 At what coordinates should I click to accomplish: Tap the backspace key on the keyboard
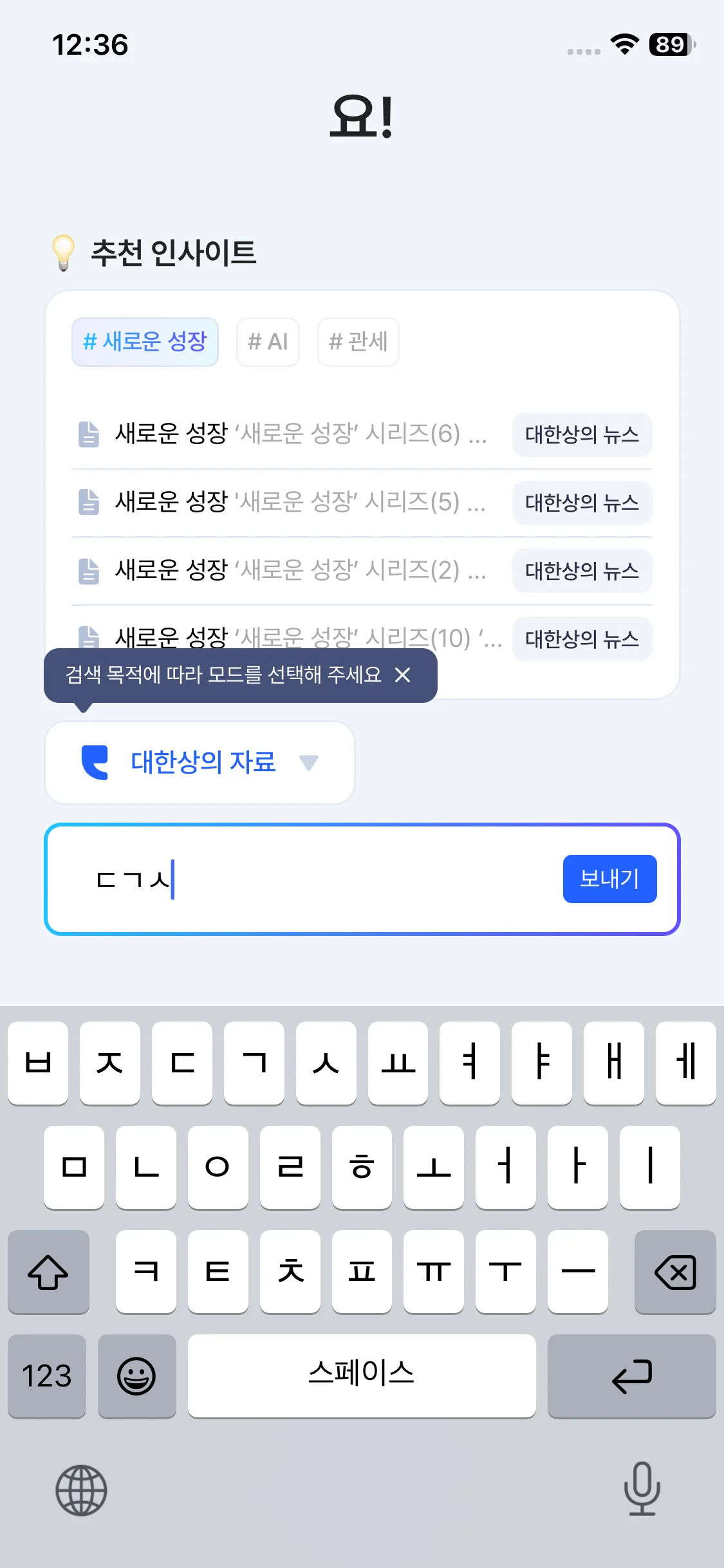(674, 1273)
